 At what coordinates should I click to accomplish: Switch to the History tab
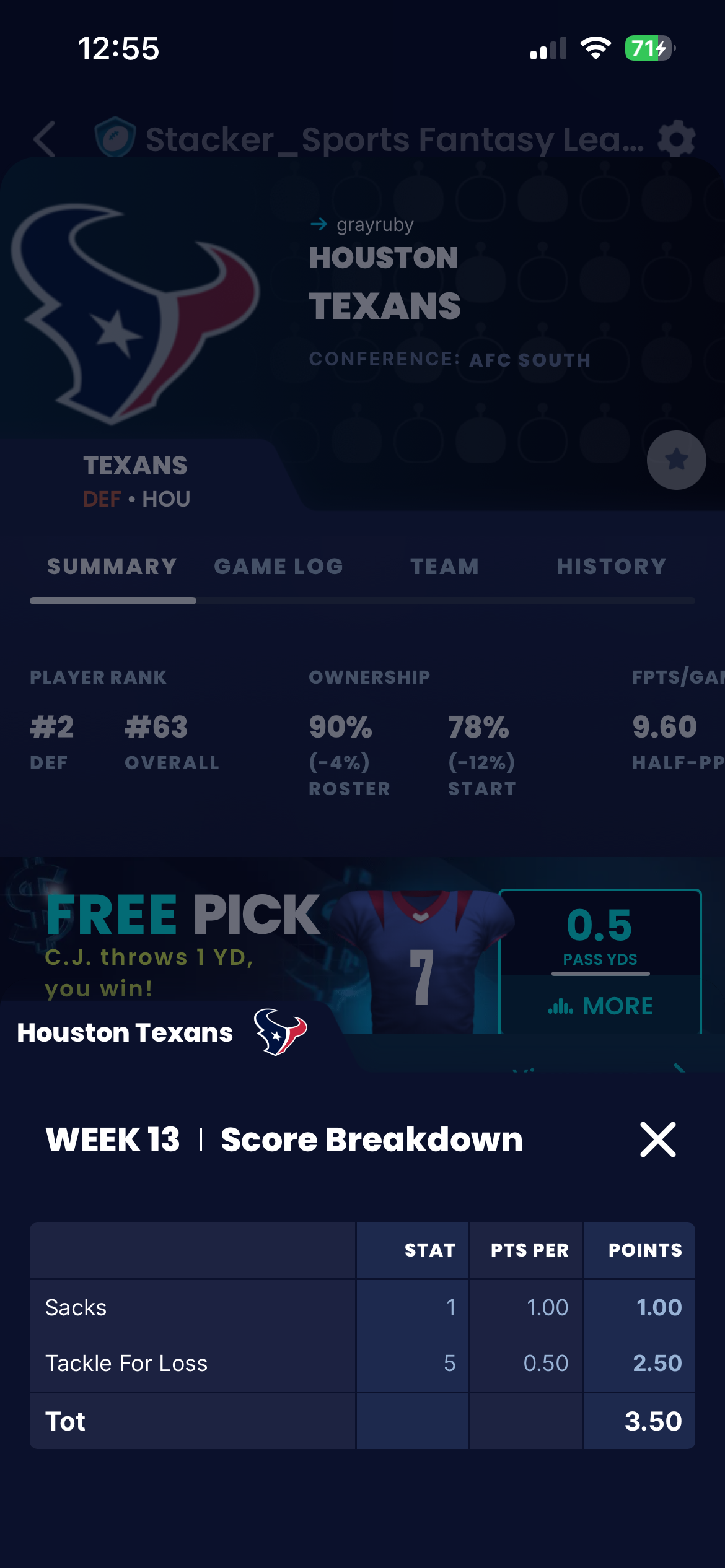click(611, 567)
